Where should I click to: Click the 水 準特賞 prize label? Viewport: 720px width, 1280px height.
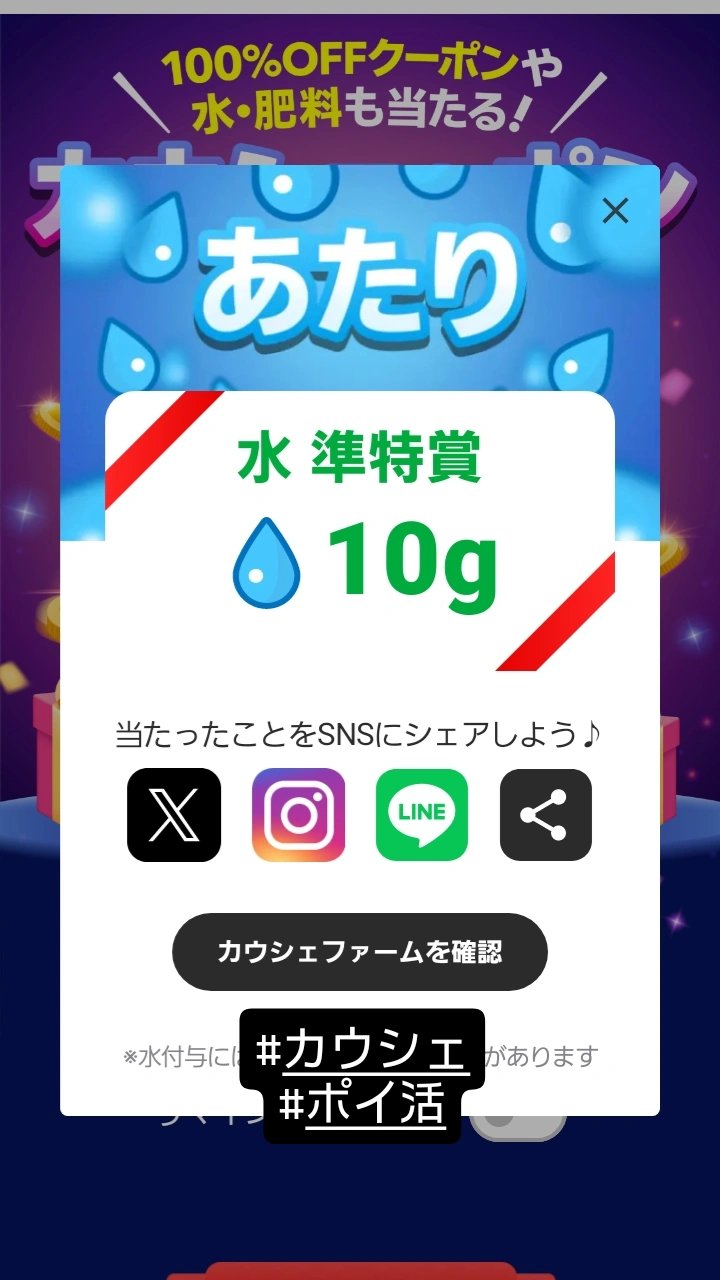(x=359, y=456)
